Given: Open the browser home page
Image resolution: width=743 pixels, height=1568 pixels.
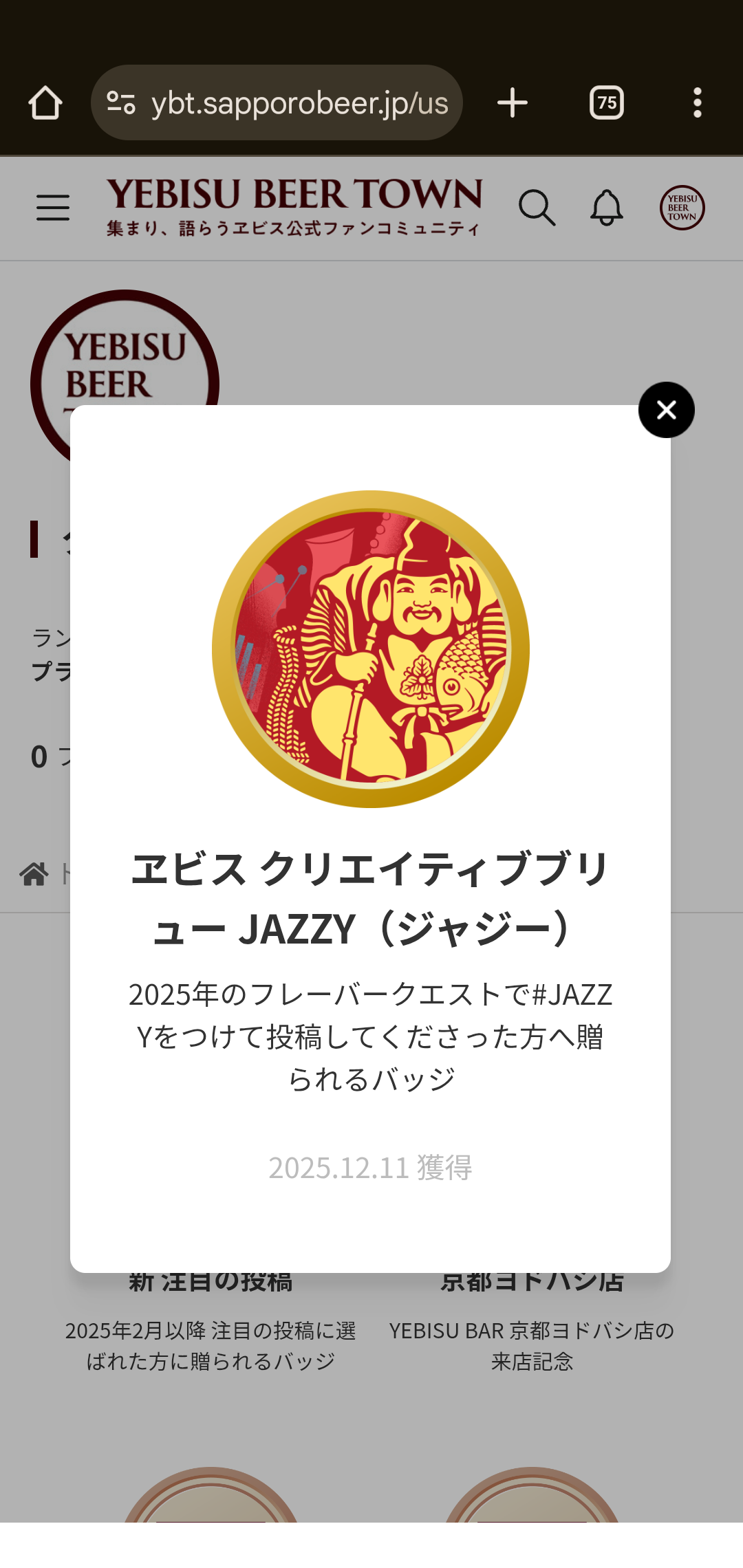Looking at the screenshot, I should (x=45, y=103).
